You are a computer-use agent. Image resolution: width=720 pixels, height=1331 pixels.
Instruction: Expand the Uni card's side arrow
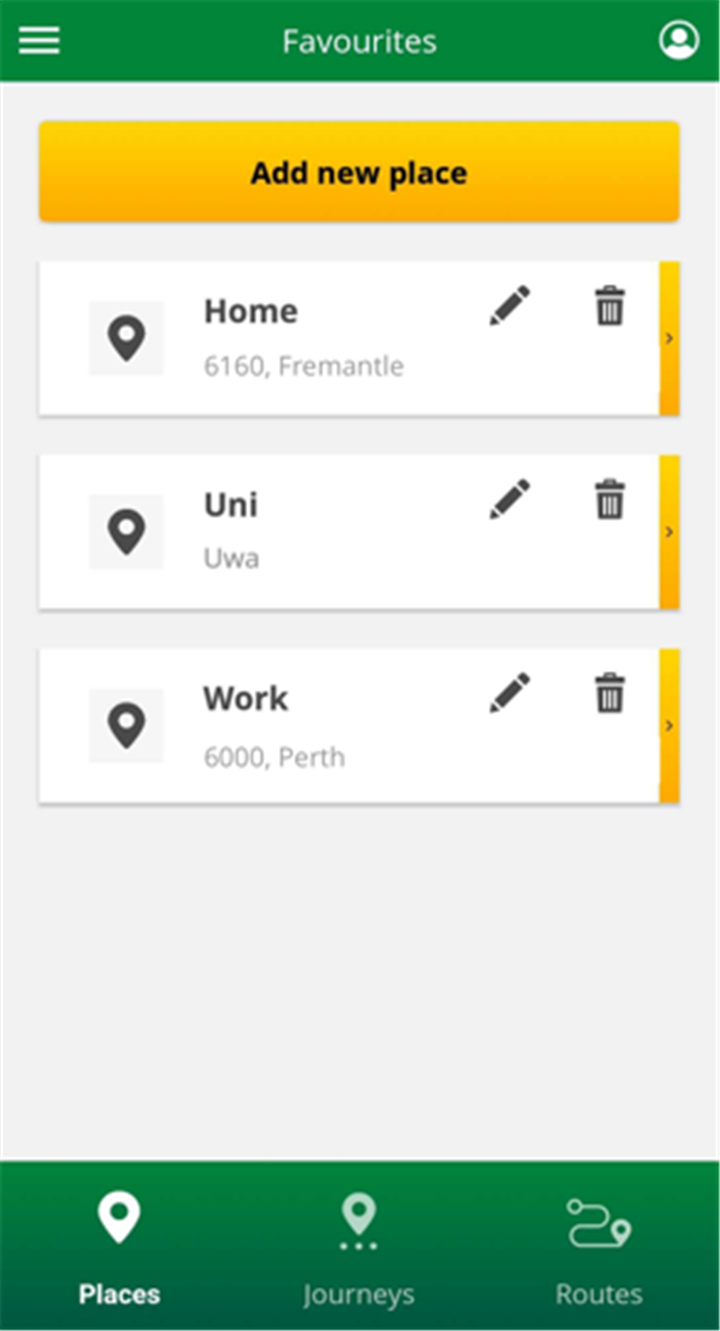[x=669, y=532]
